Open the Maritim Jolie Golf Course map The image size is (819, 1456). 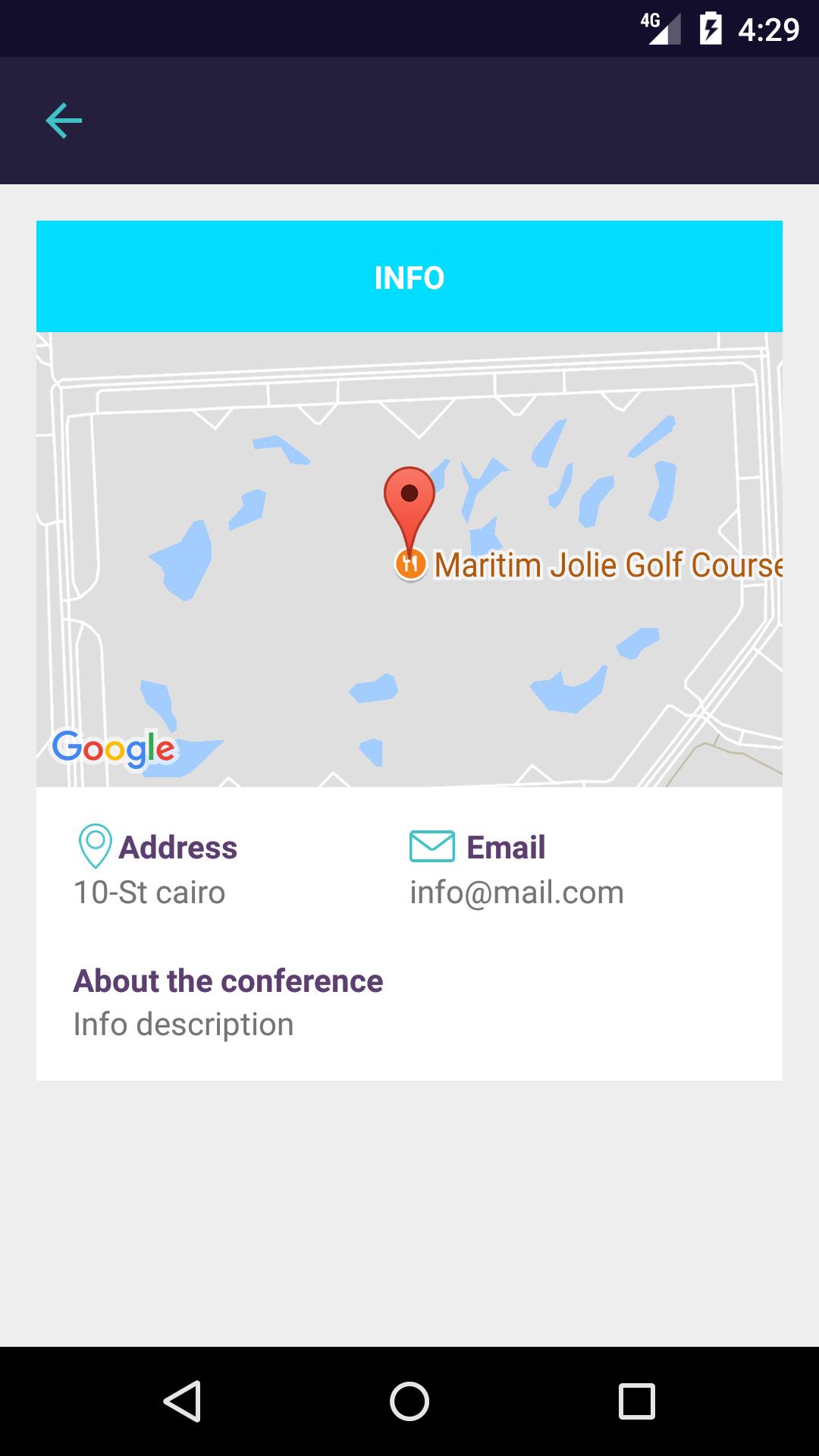[607, 566]
